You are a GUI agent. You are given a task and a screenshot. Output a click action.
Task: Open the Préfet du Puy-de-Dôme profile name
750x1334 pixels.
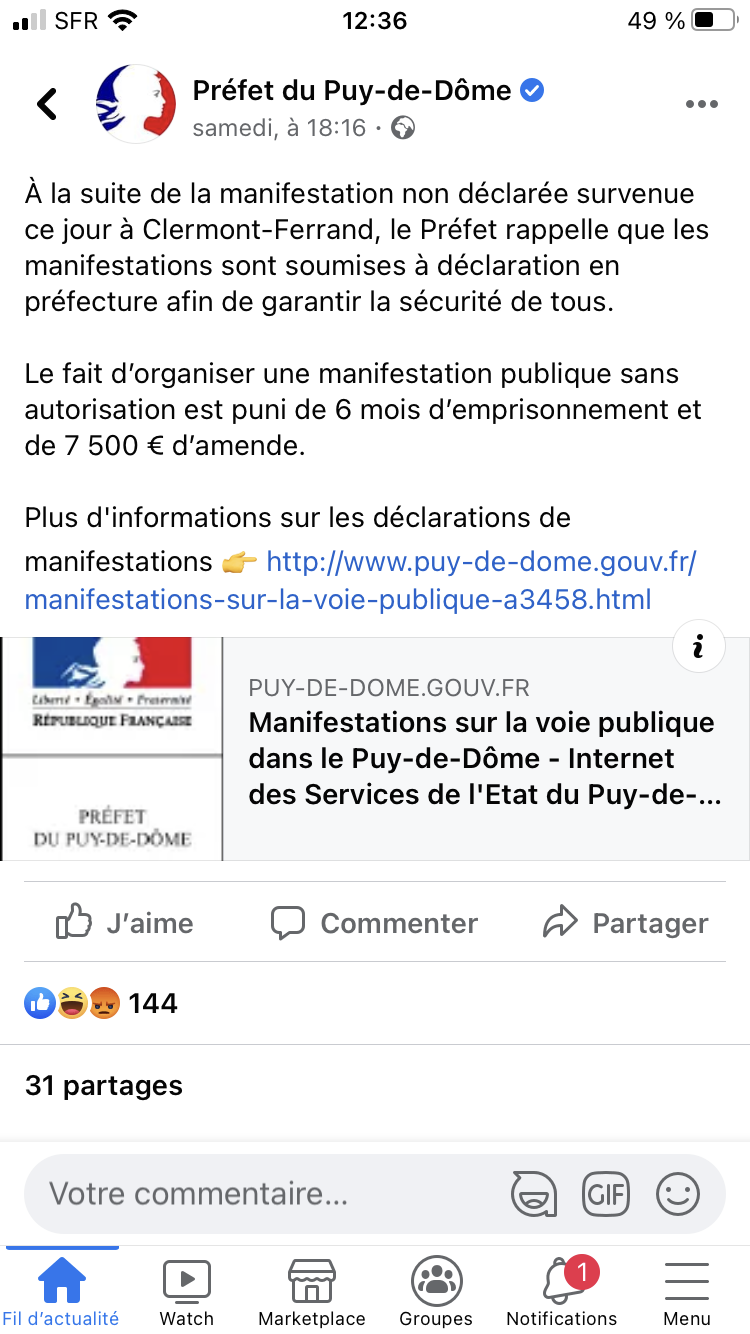point(352,90)
